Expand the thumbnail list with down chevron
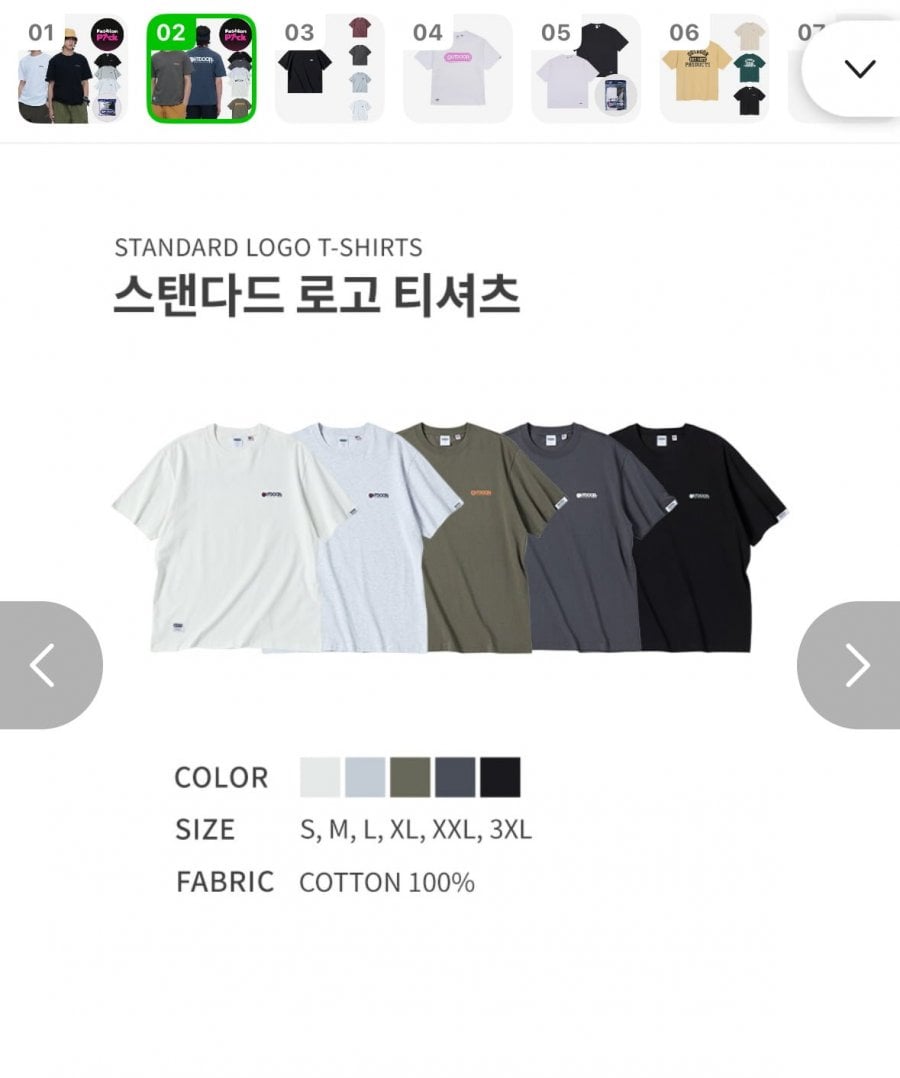Screen dimensions: 900x1078 (858, 69)
